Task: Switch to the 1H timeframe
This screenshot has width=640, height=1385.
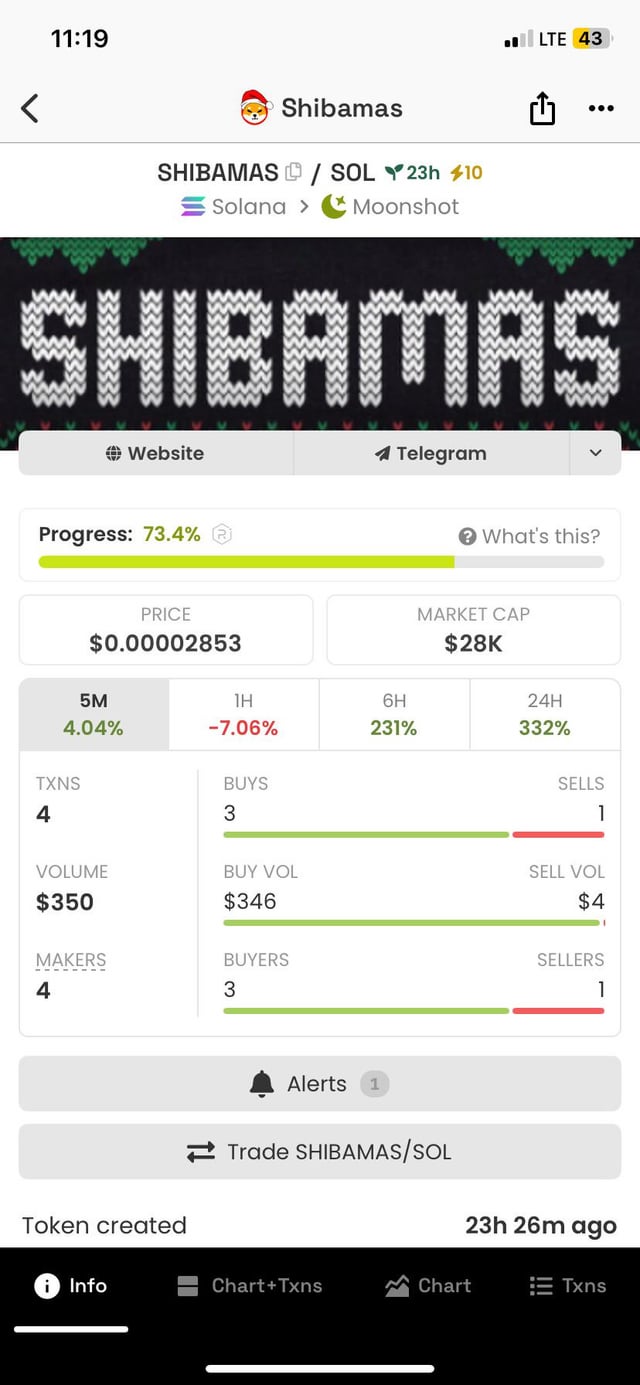Action: pos(243,714)
